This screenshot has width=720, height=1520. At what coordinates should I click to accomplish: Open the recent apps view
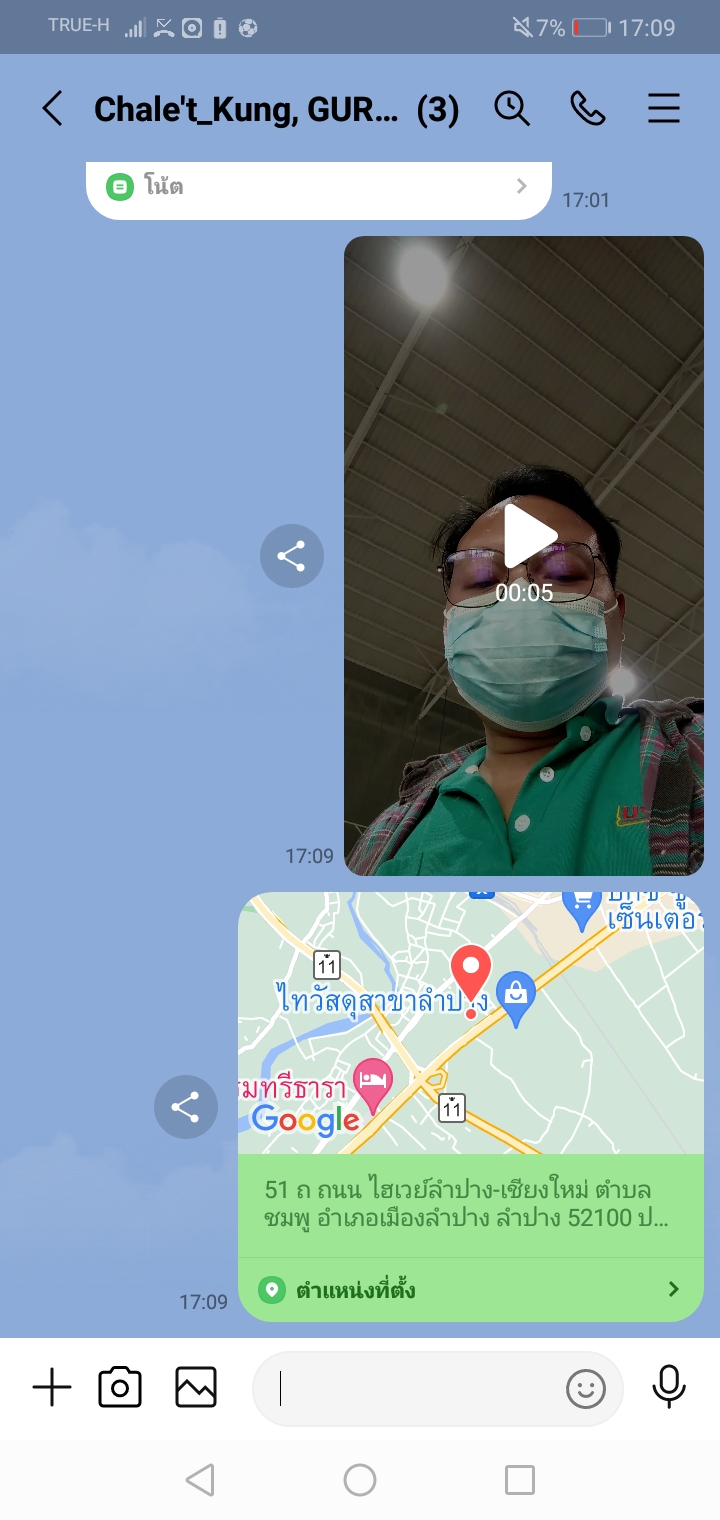(x=520, y=1480)
